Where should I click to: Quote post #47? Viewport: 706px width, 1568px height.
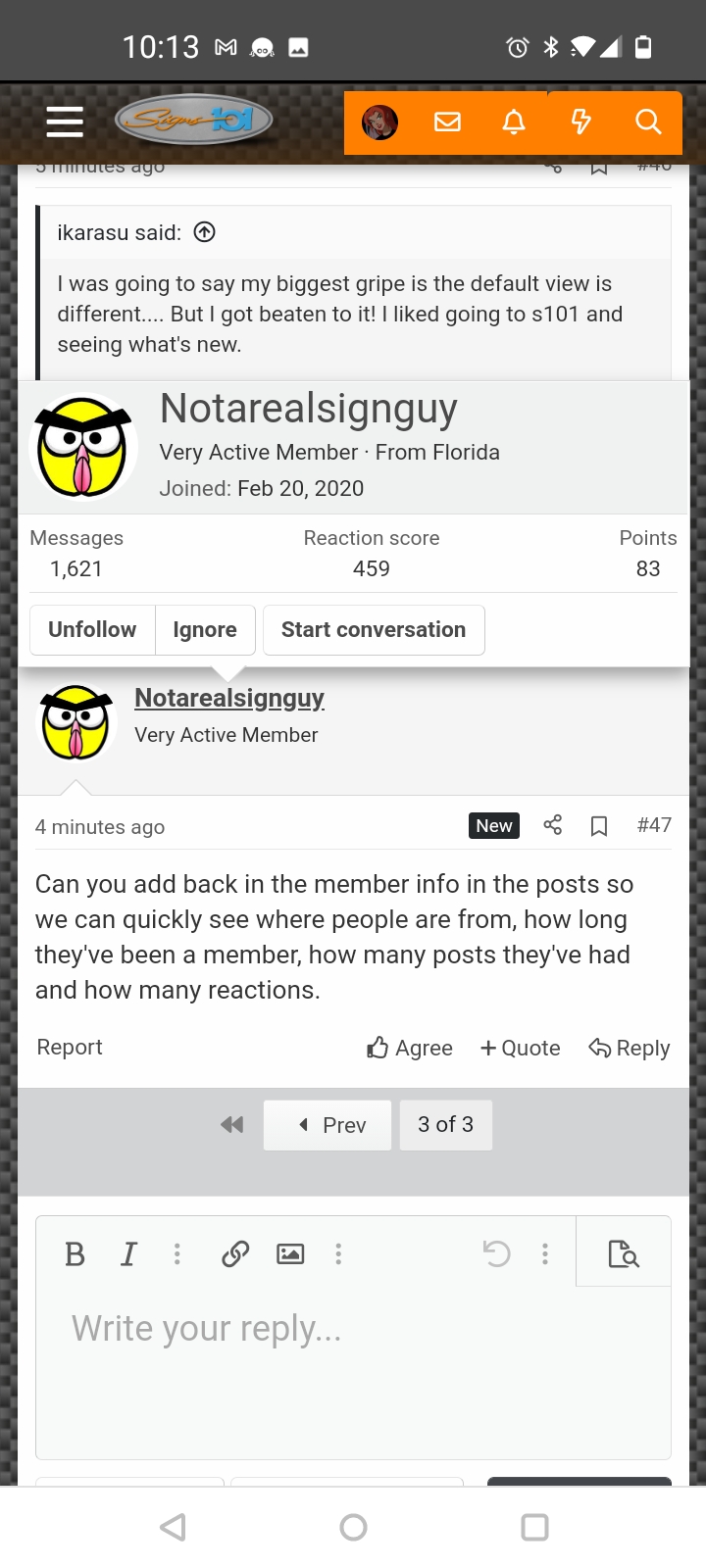[521, 1048]
